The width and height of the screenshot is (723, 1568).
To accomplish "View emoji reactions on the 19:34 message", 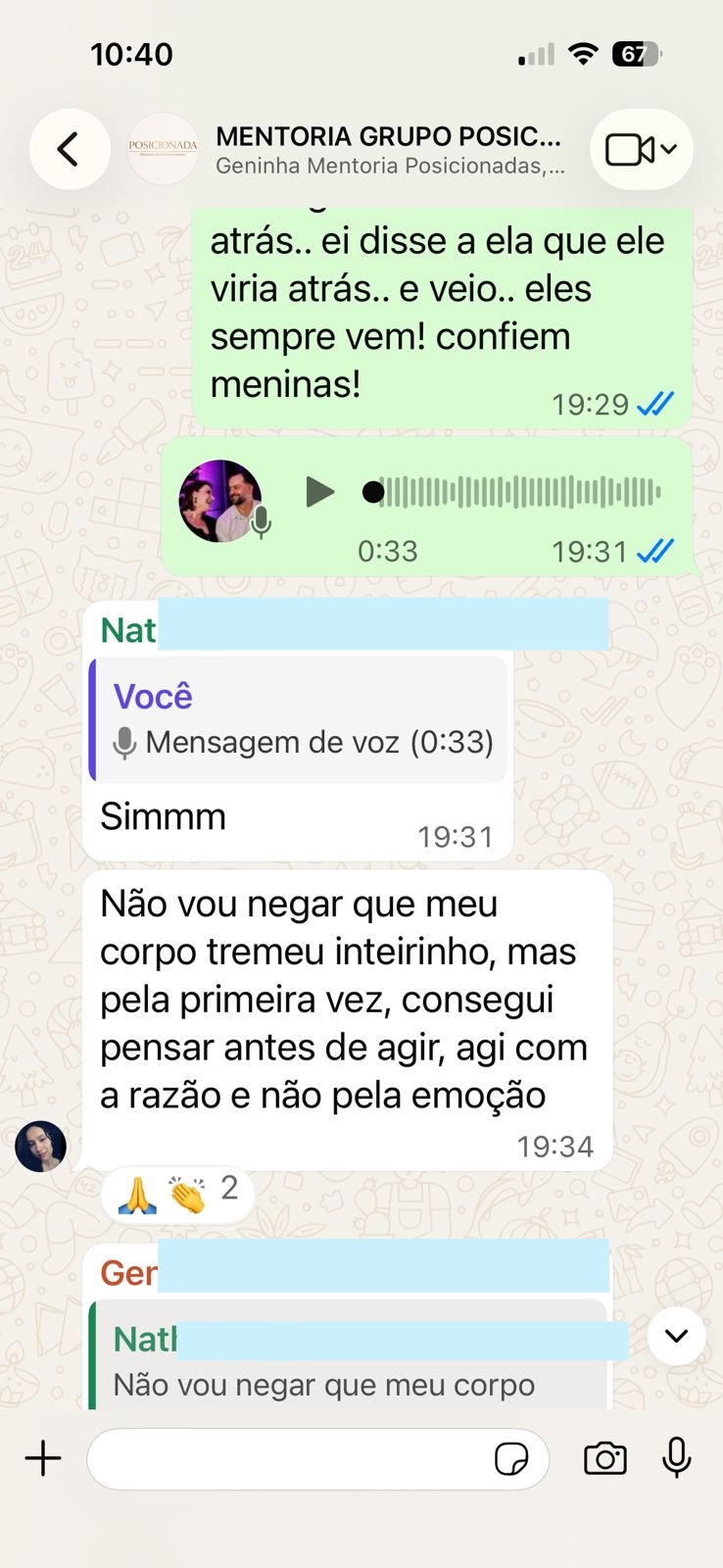I will (177, 1193).
